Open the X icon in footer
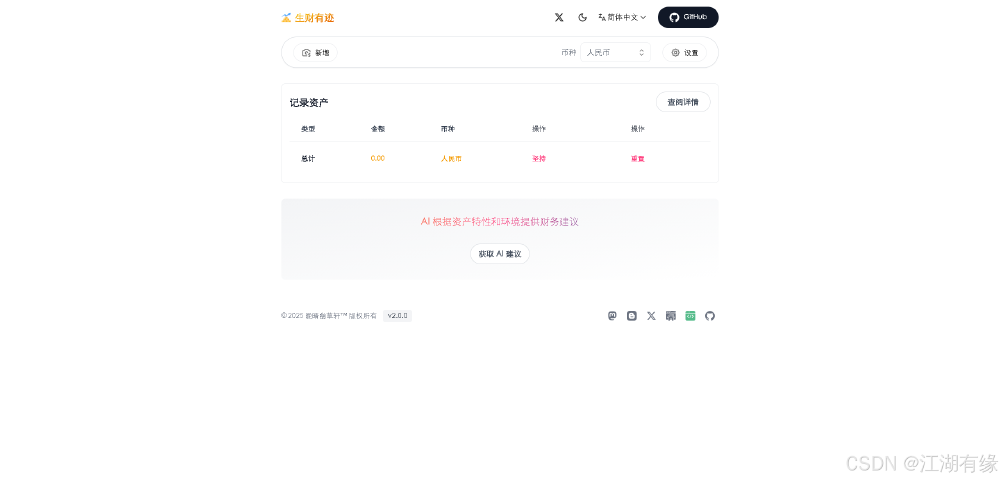 (651, 316)
